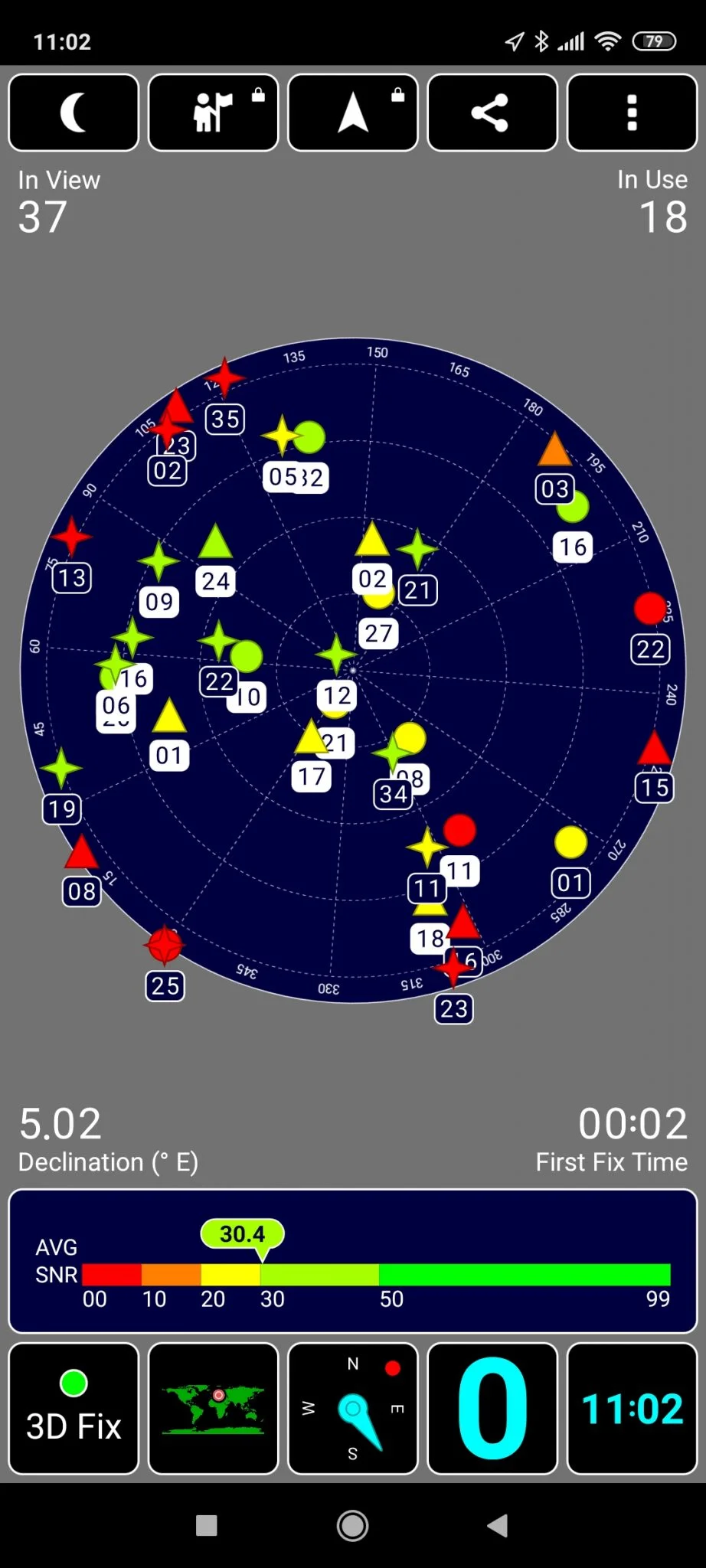
Task: Open the waypoint flag tool
Action: (213, 113)
